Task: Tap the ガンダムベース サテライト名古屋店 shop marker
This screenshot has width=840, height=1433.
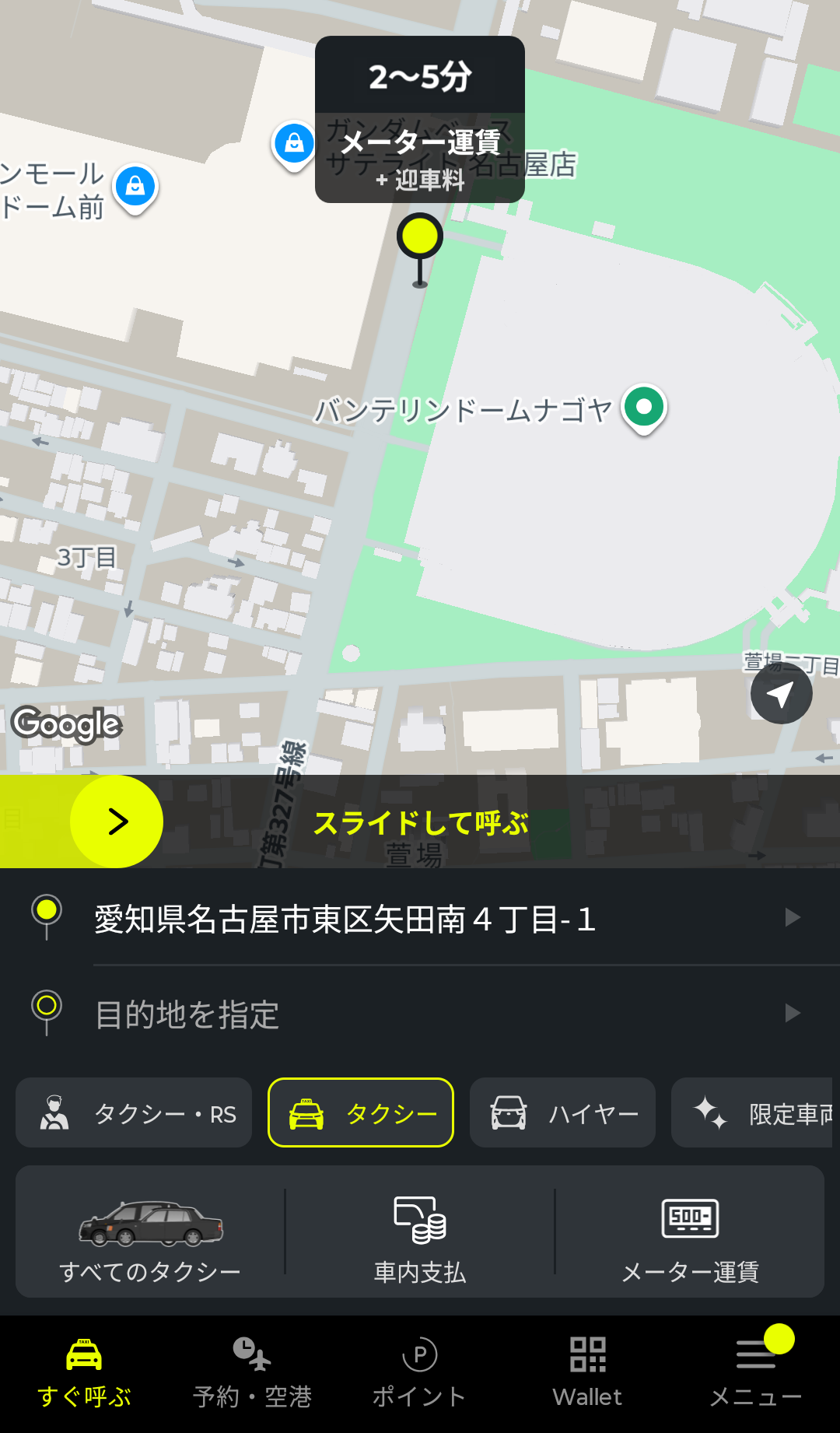Action: click(x=294, y=144)
